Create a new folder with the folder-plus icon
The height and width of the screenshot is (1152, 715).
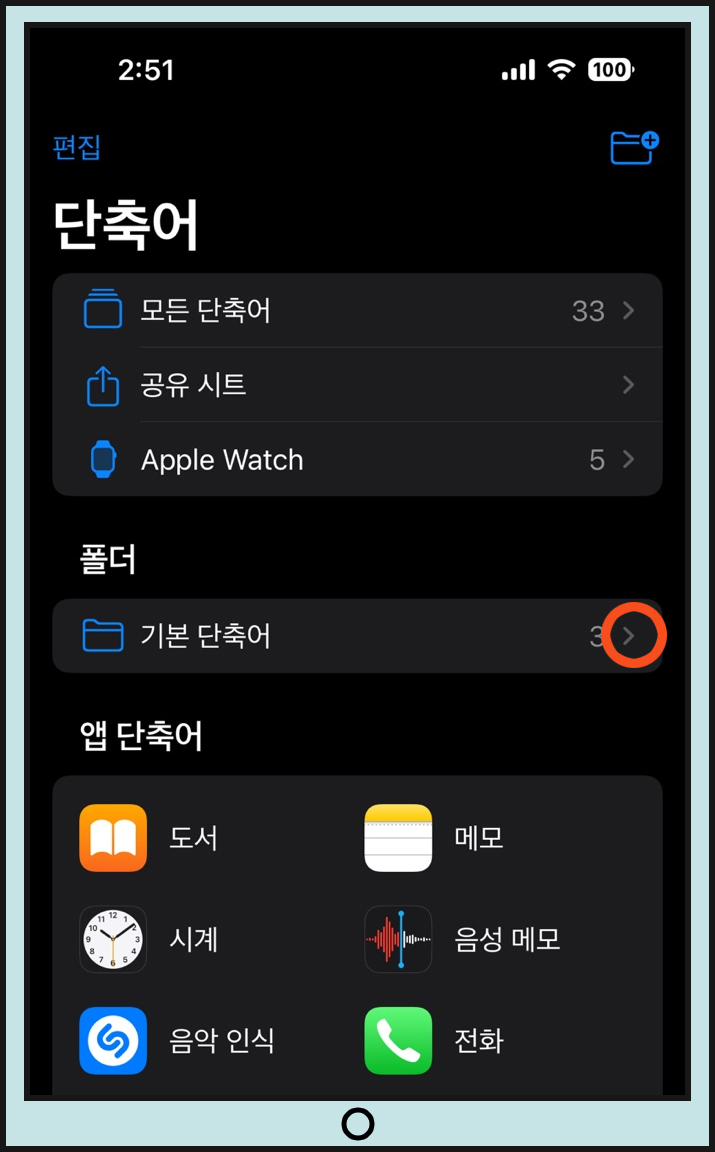(634, 147)
